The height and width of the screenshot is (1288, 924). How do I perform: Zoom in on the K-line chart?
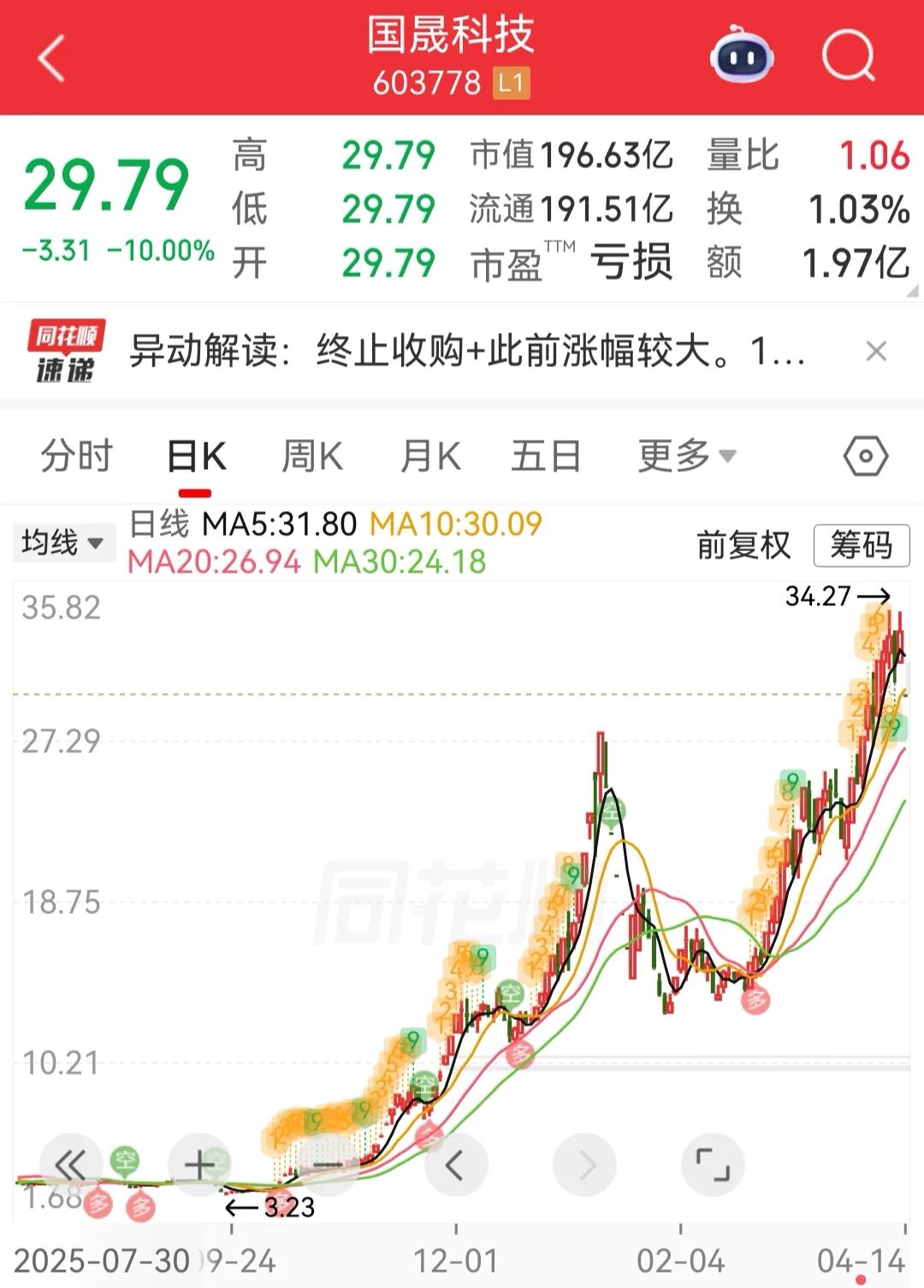coord(198,1164)
